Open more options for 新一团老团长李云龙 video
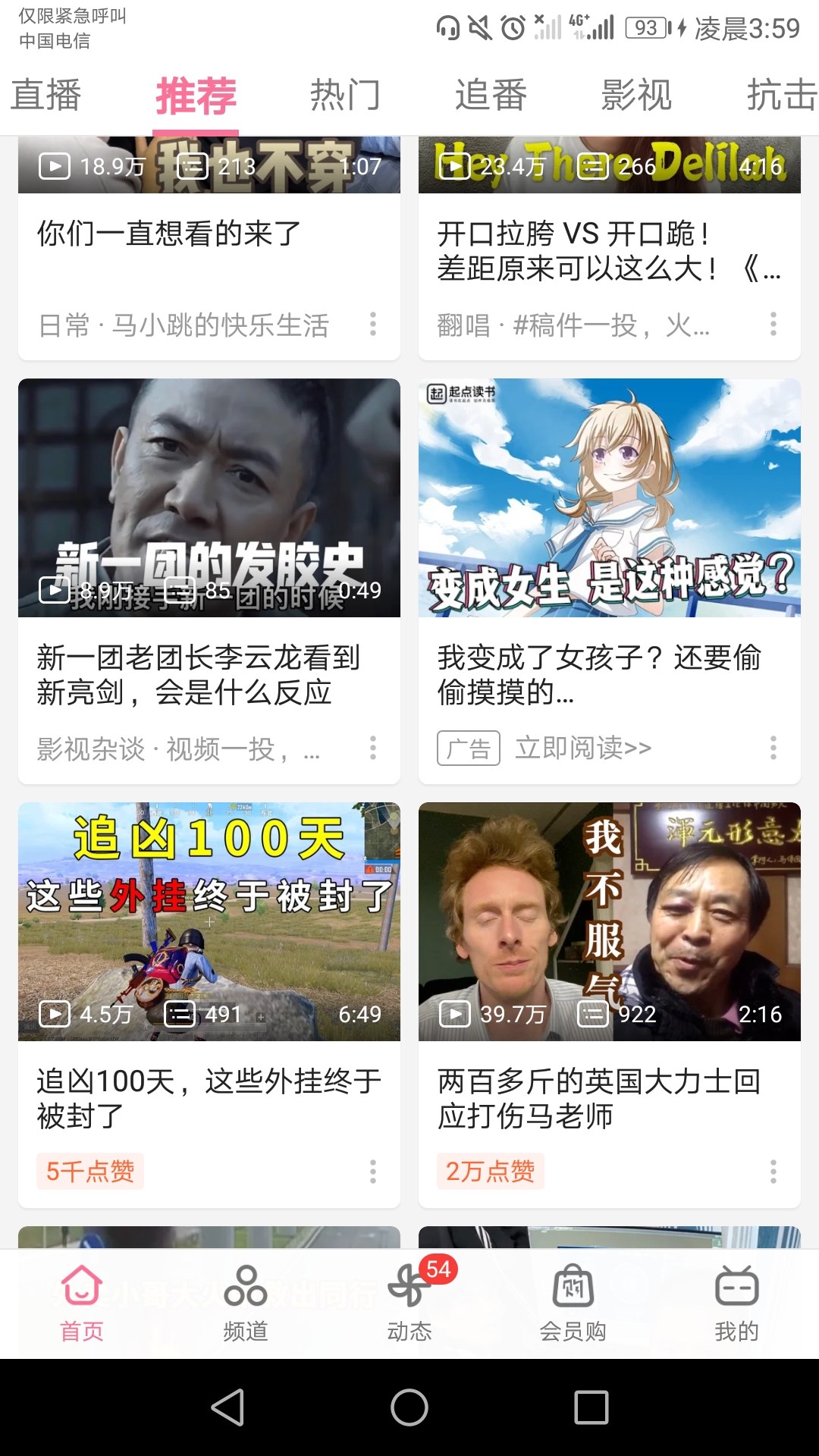This screenshot has width=819, height=1456. (373, 748)
